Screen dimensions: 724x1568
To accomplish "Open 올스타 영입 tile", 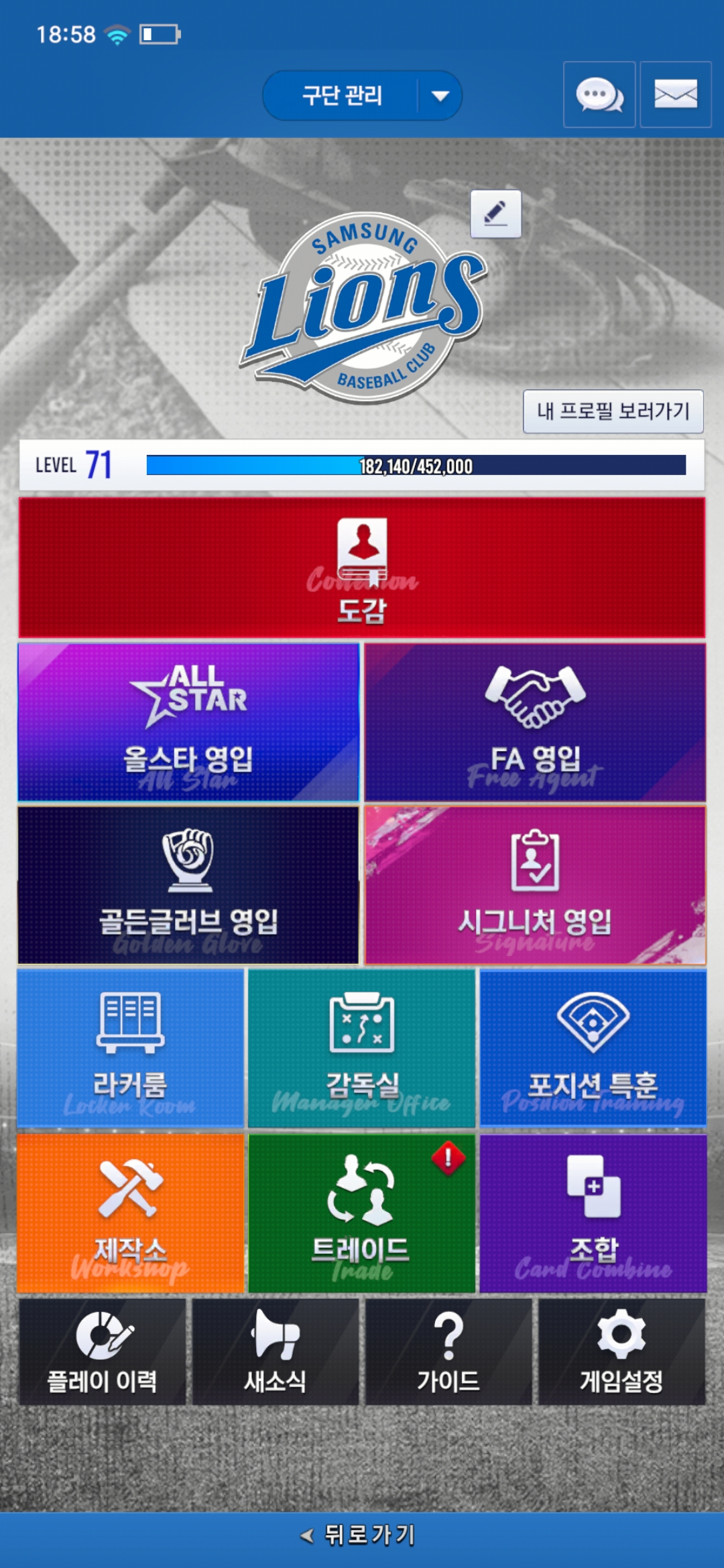I will click(188, 722).
